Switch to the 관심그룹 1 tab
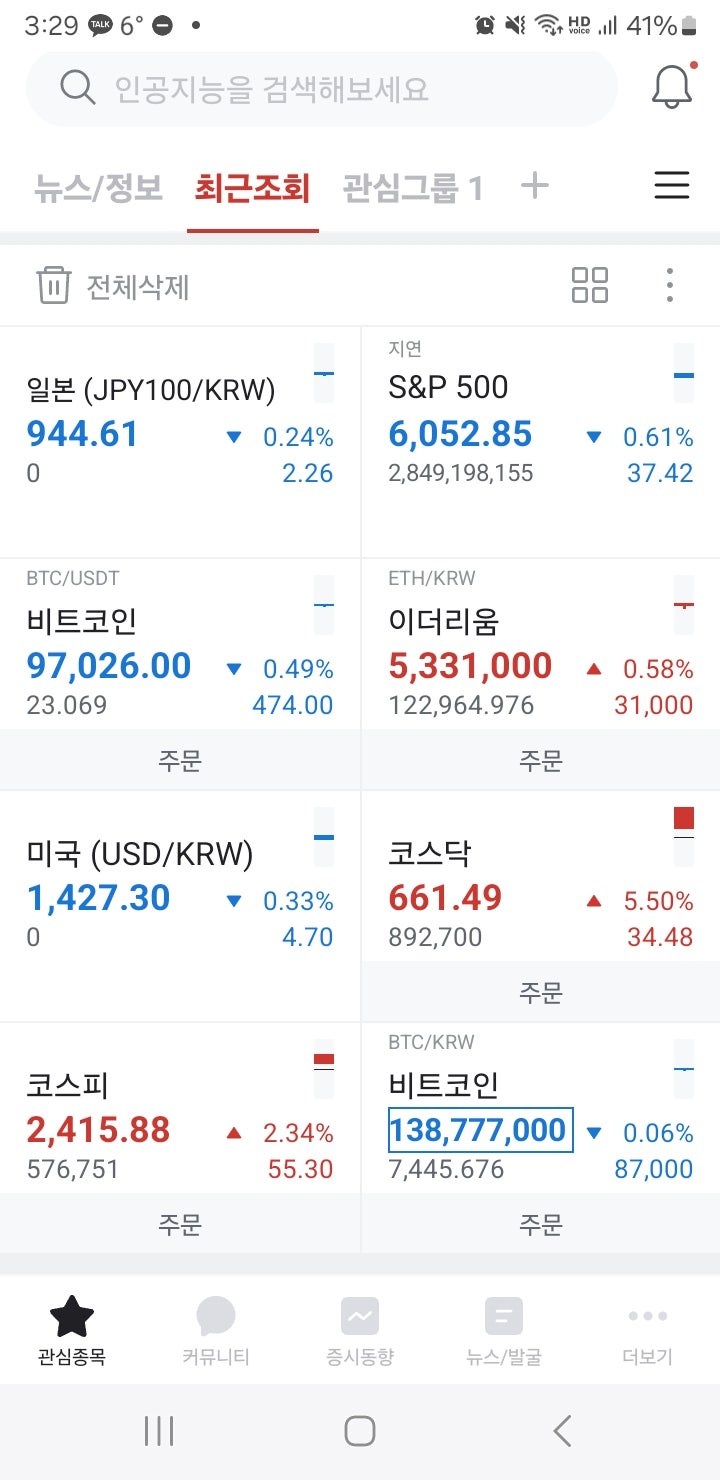720x1480 pixels. point(412,187)
